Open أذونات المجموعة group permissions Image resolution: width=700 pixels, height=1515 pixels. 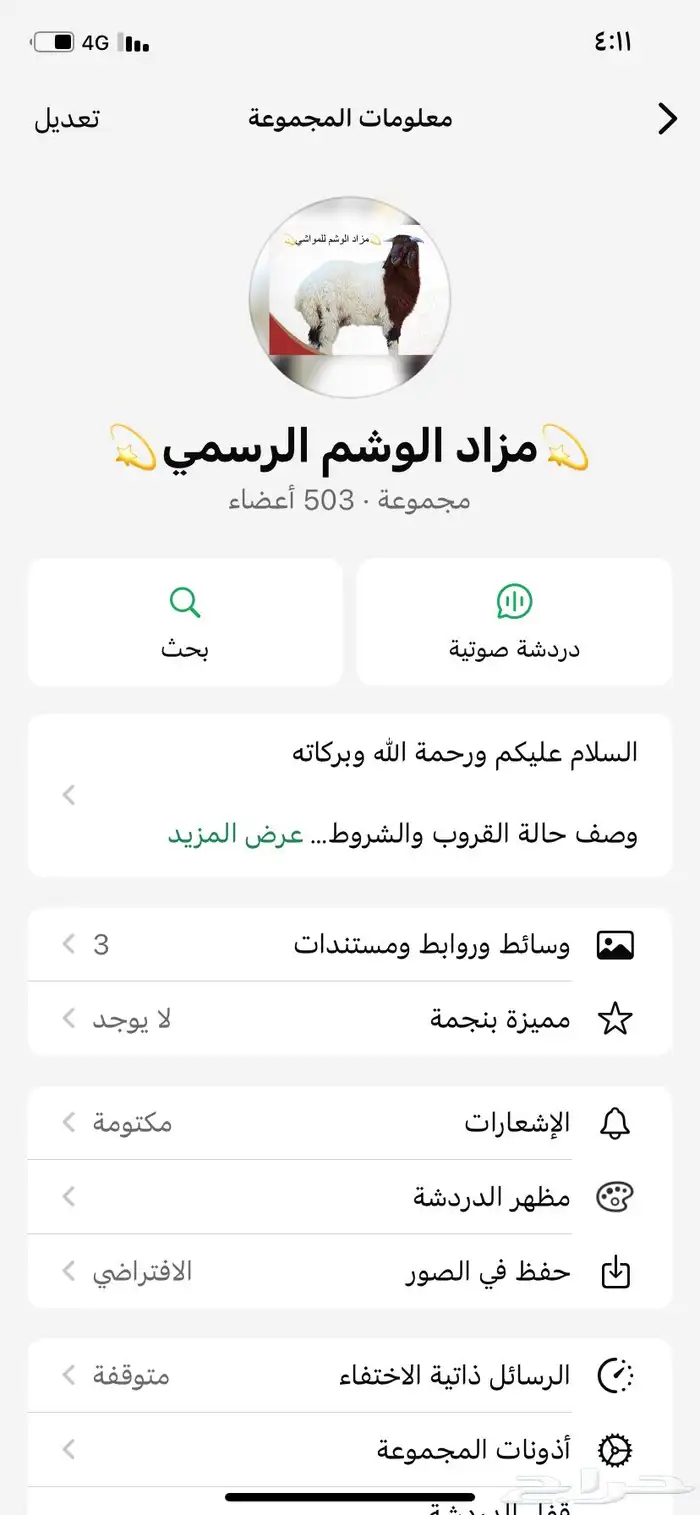[350, 1450]
